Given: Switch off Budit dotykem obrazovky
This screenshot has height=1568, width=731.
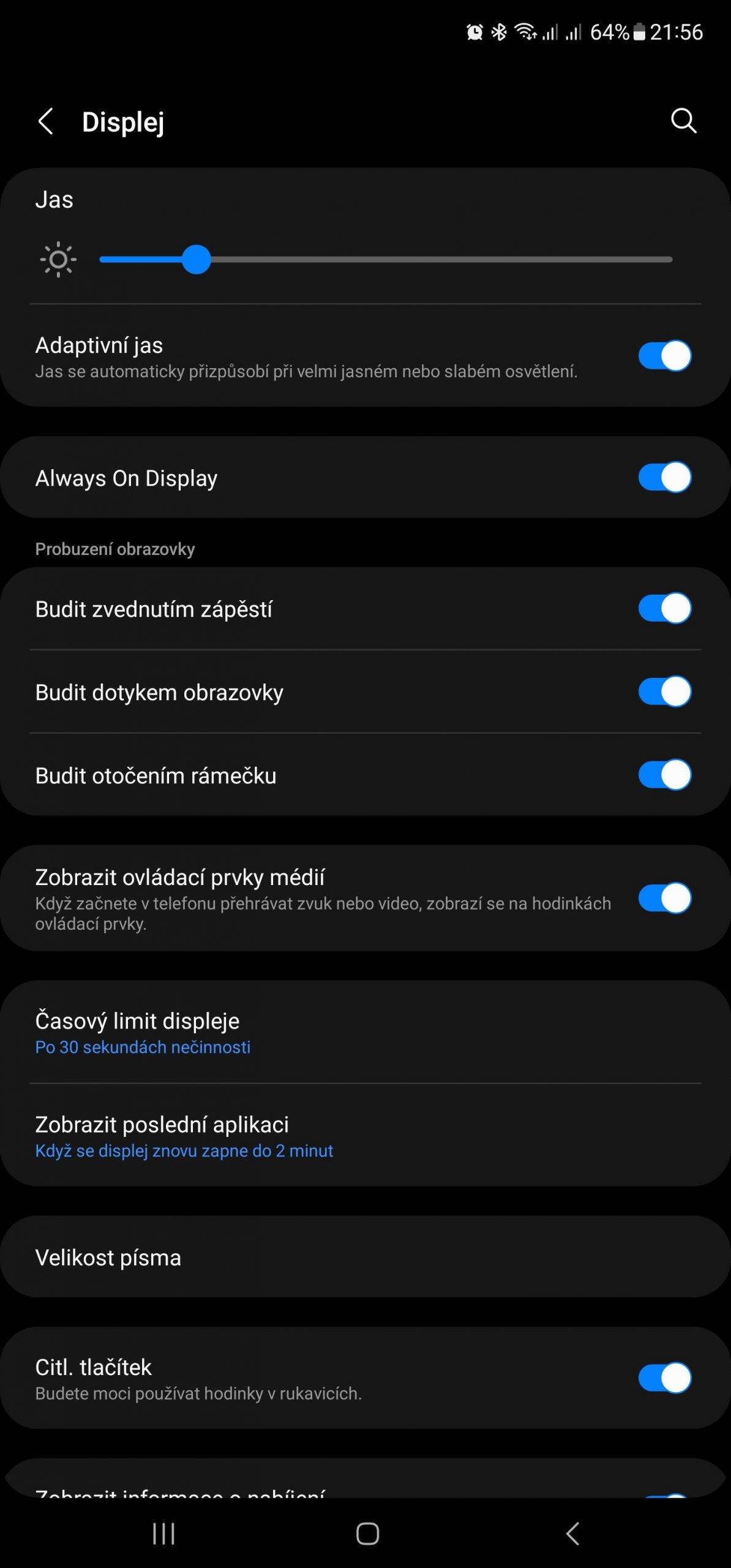Looking at the screenshot, I should tap(665, 692).
